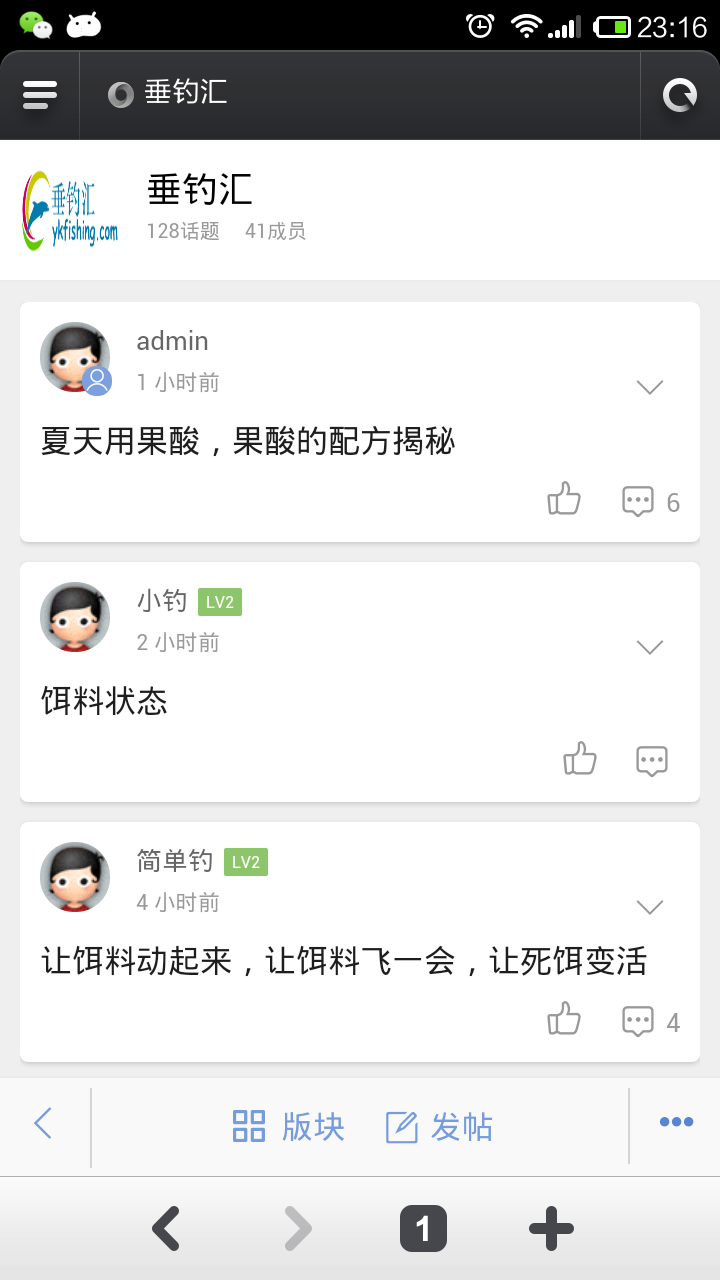Open comments on 简单钓's post

pos(638,1019)
